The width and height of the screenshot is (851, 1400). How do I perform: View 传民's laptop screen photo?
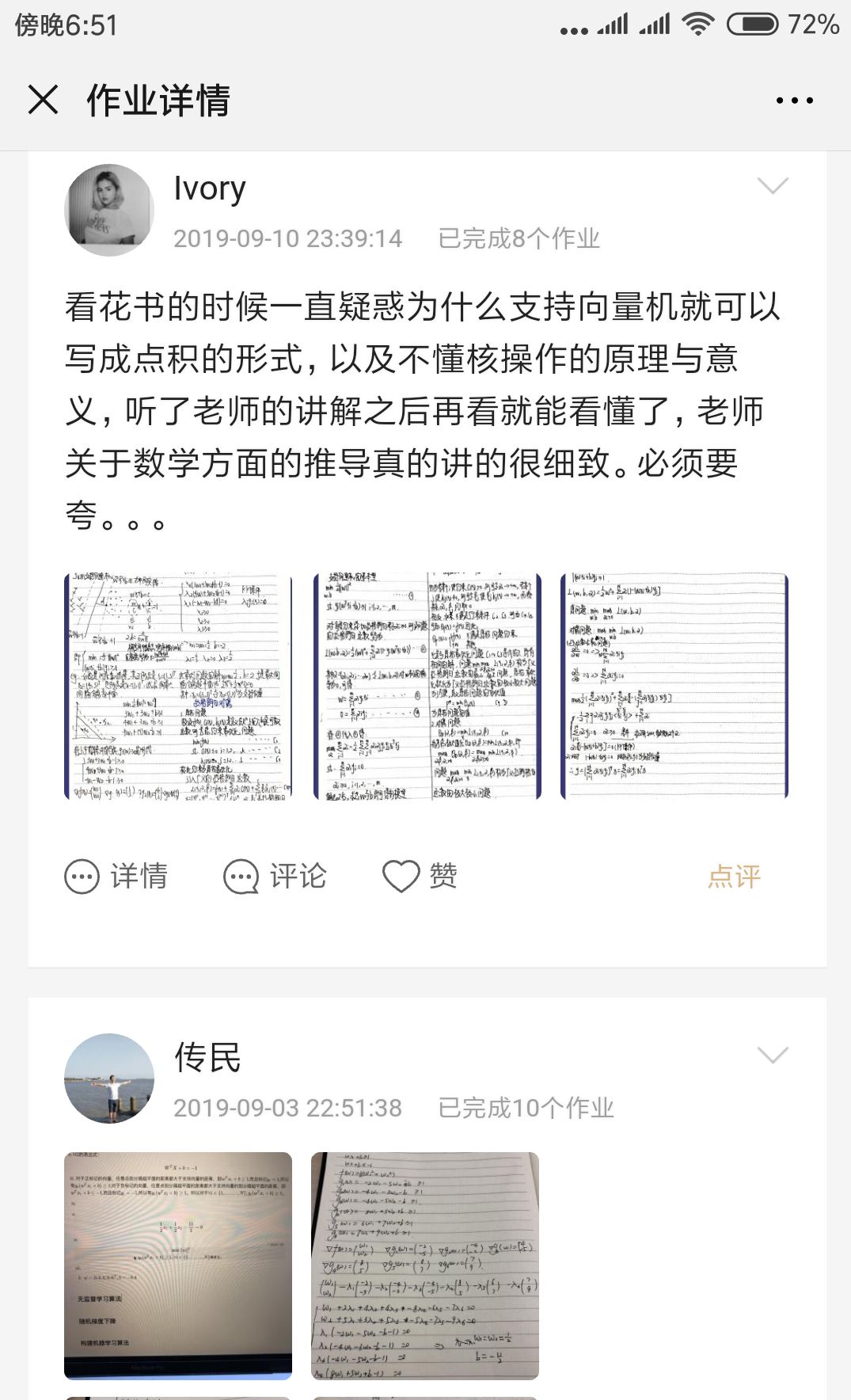point(178,1265)
